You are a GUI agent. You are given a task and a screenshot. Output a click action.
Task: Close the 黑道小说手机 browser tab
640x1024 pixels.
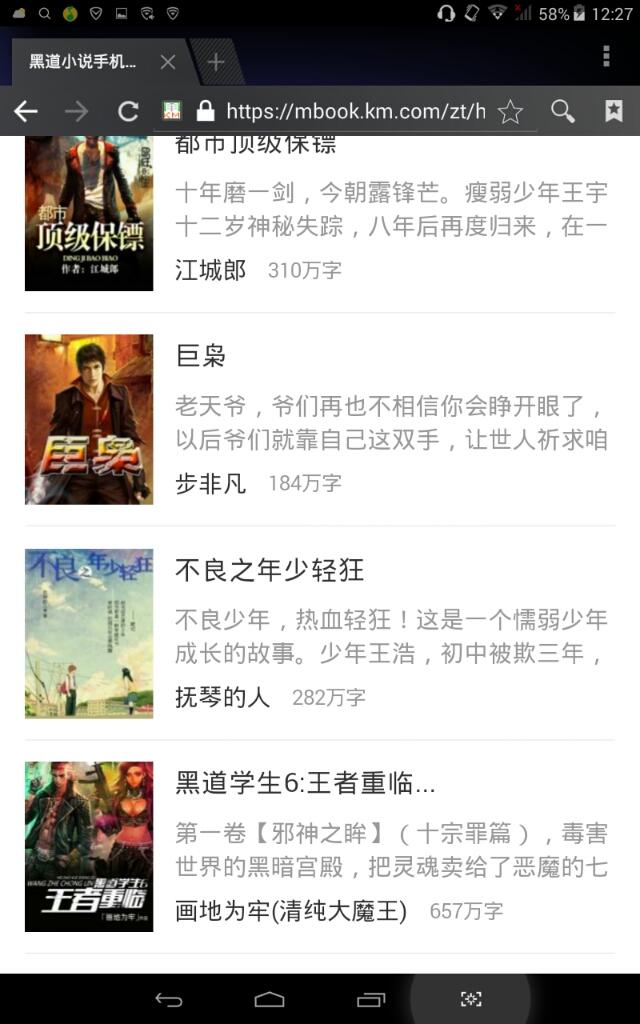pyautogui.click(x=168, y=62)
